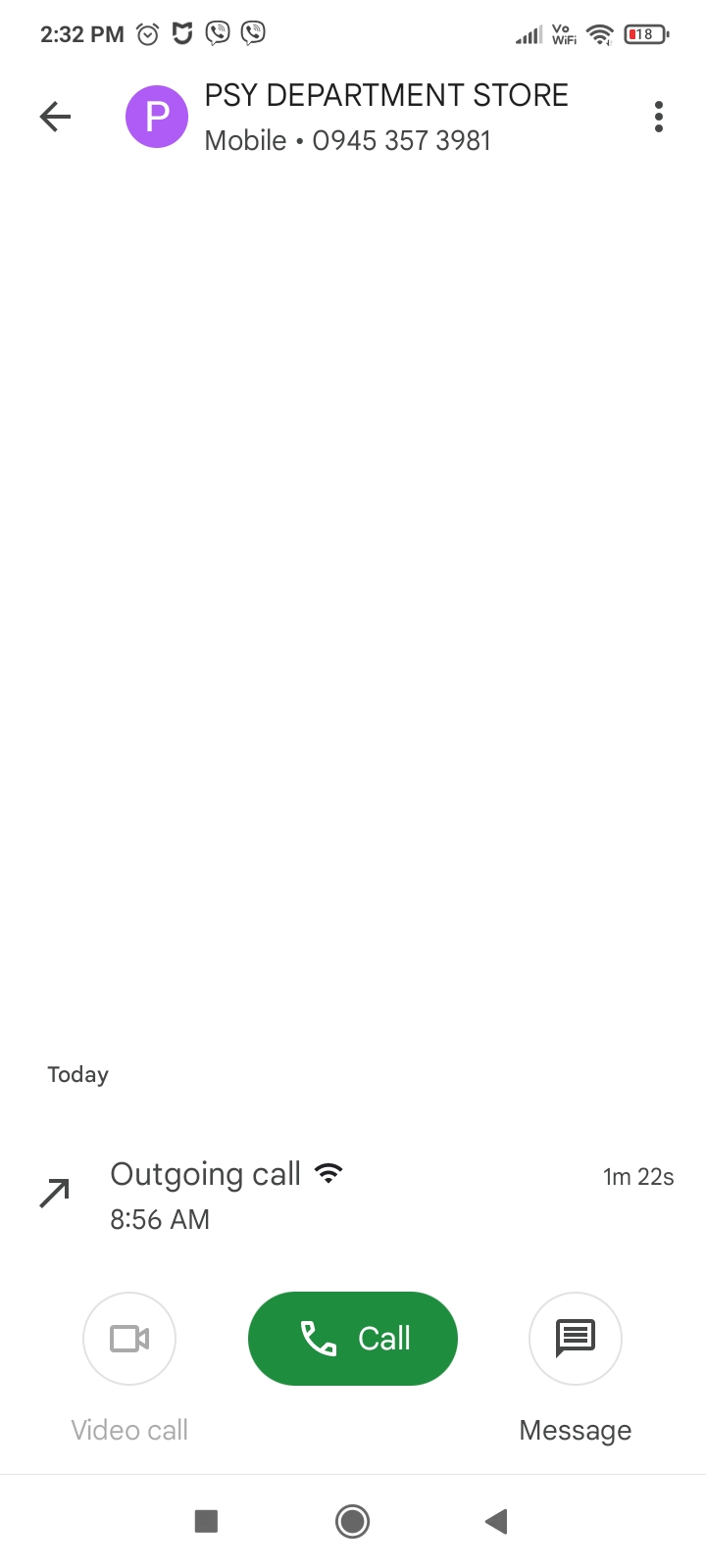Go back using the top arrow

(56, 118)
